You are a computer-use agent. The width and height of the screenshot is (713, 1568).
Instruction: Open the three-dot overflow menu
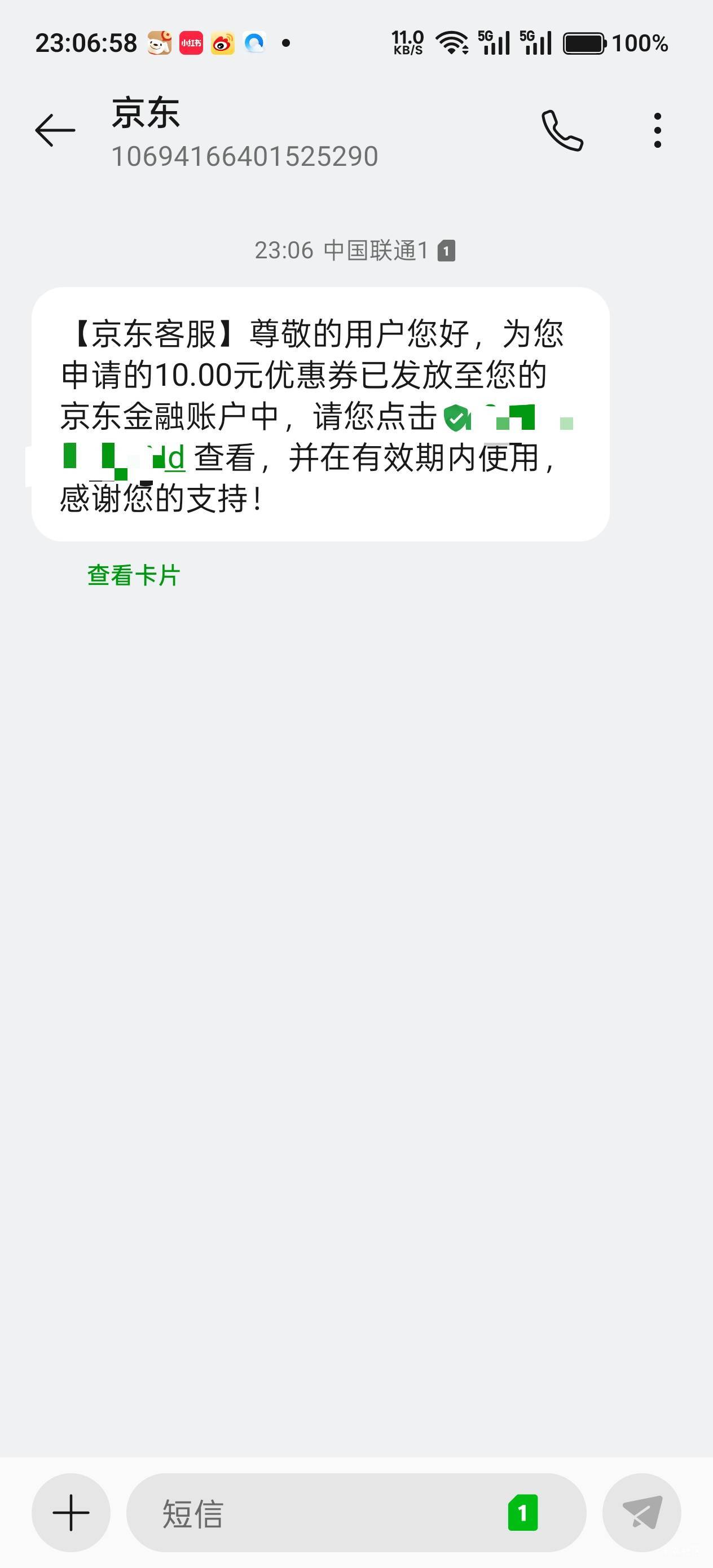click(x=657, y=130)
